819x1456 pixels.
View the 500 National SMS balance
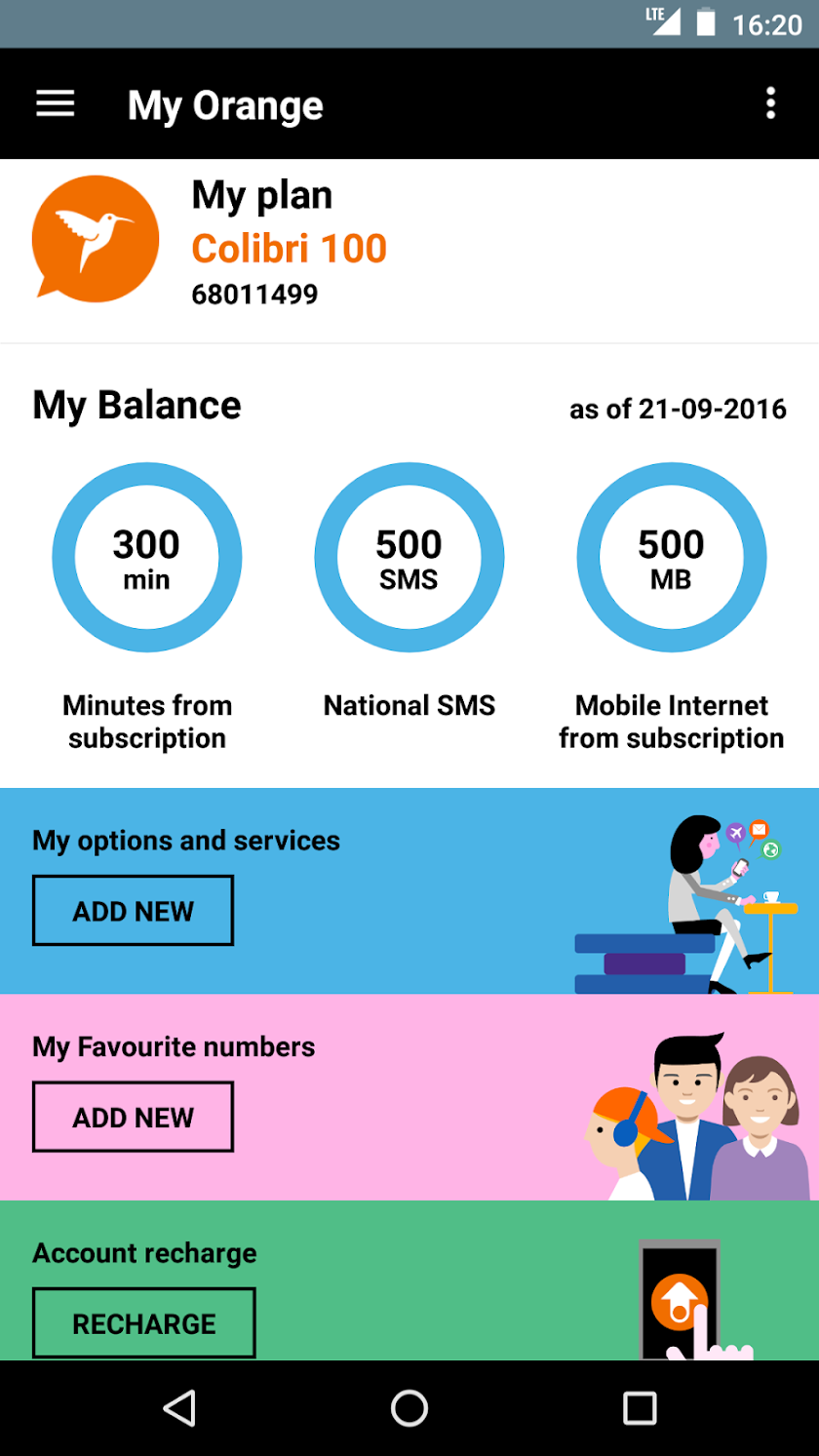[x=409, y=558]
